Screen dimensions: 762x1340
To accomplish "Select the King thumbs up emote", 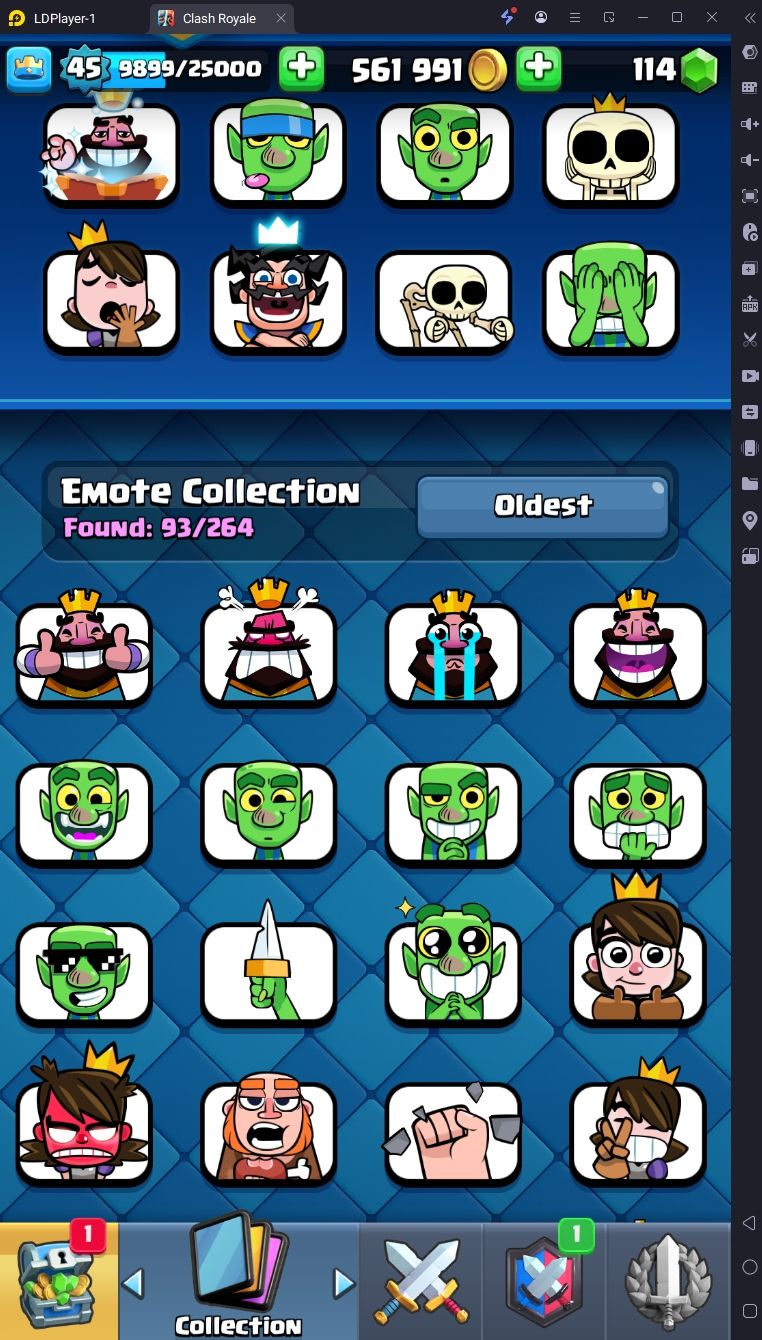I will pos(84,652).
